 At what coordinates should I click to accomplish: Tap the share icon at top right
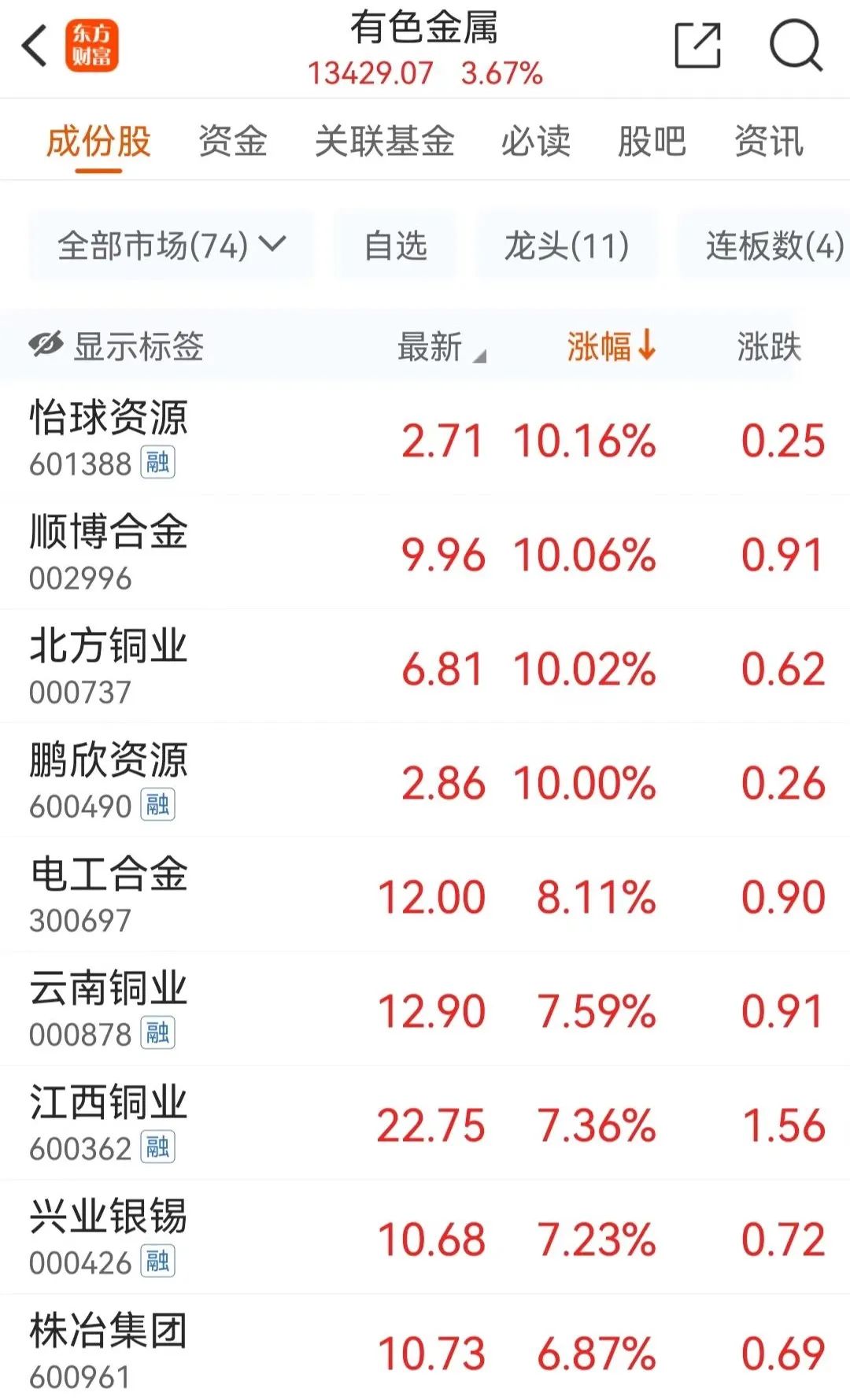(697, 45)
